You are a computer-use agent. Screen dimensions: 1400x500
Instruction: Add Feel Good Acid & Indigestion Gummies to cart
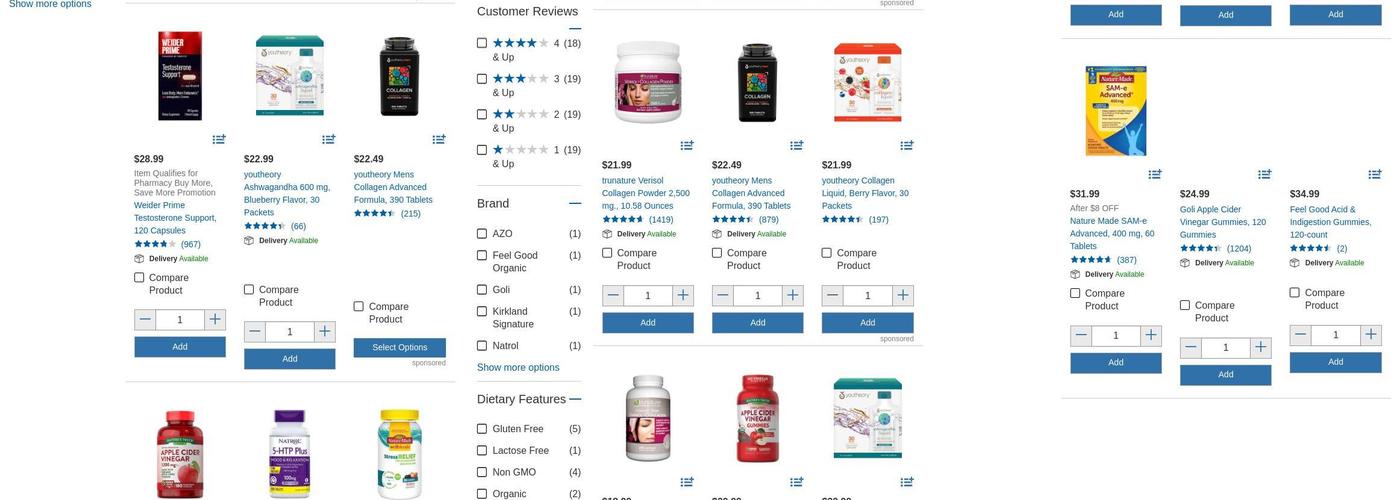click(1335, 362)
